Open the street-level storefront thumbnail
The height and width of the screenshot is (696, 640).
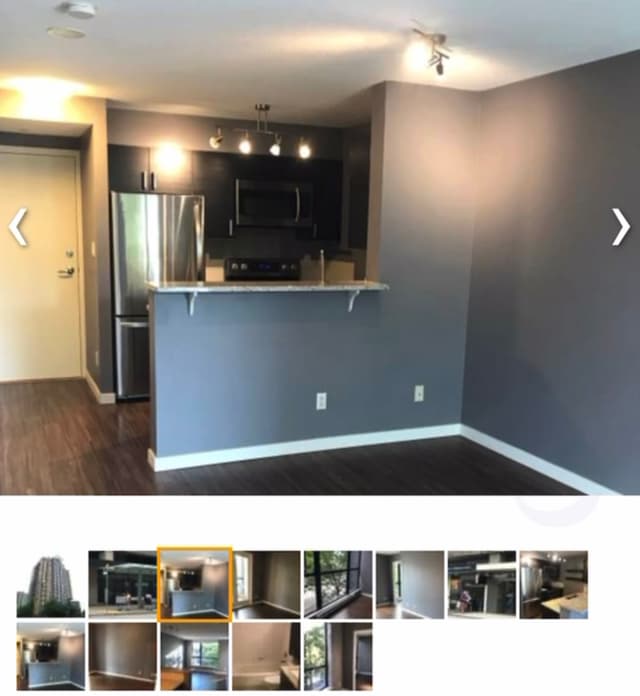pos(122,584)
